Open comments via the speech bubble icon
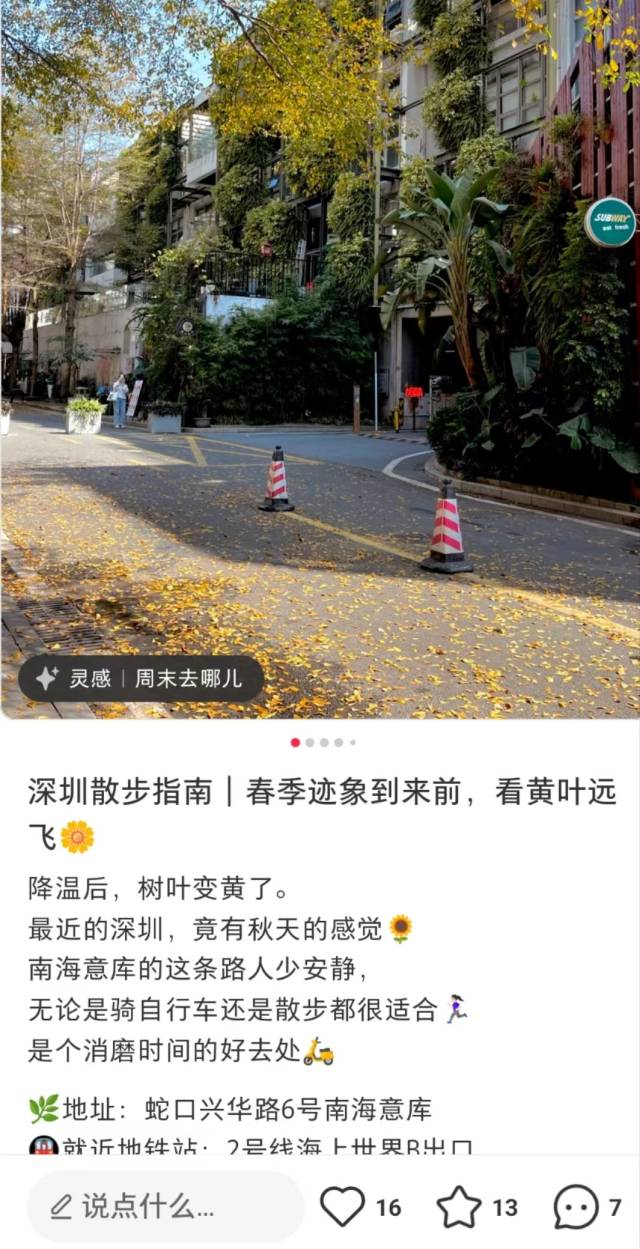Viewport: 640px width, 1249px height. (x=576, y=1207)
